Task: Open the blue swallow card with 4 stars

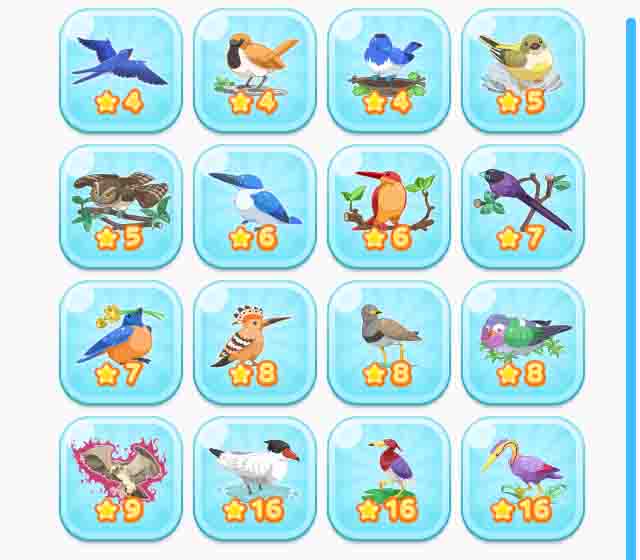Action: (120, 70)
